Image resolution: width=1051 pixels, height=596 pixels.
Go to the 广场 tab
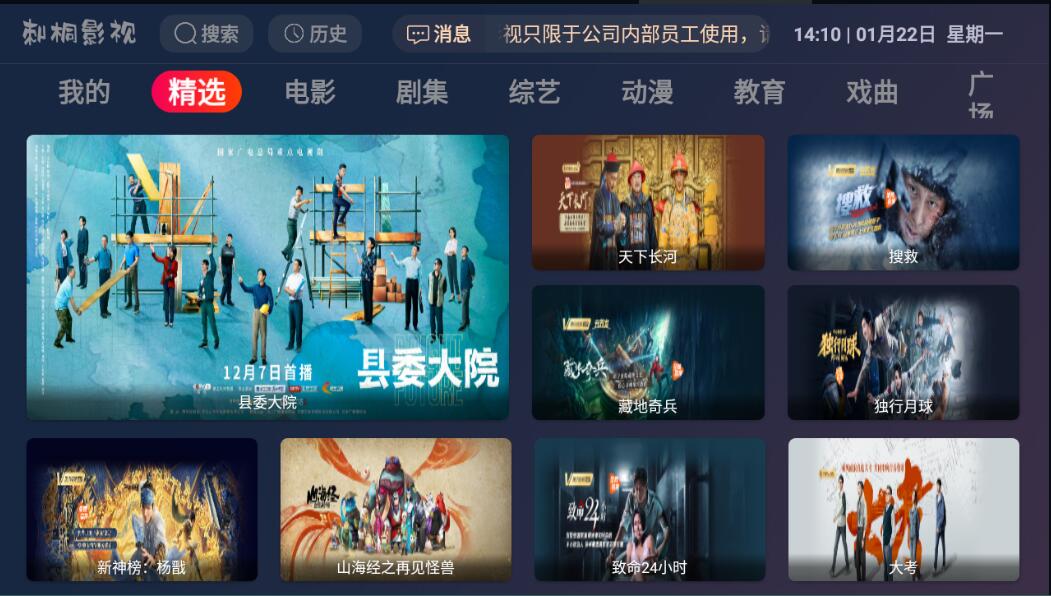tap(980, 94)
